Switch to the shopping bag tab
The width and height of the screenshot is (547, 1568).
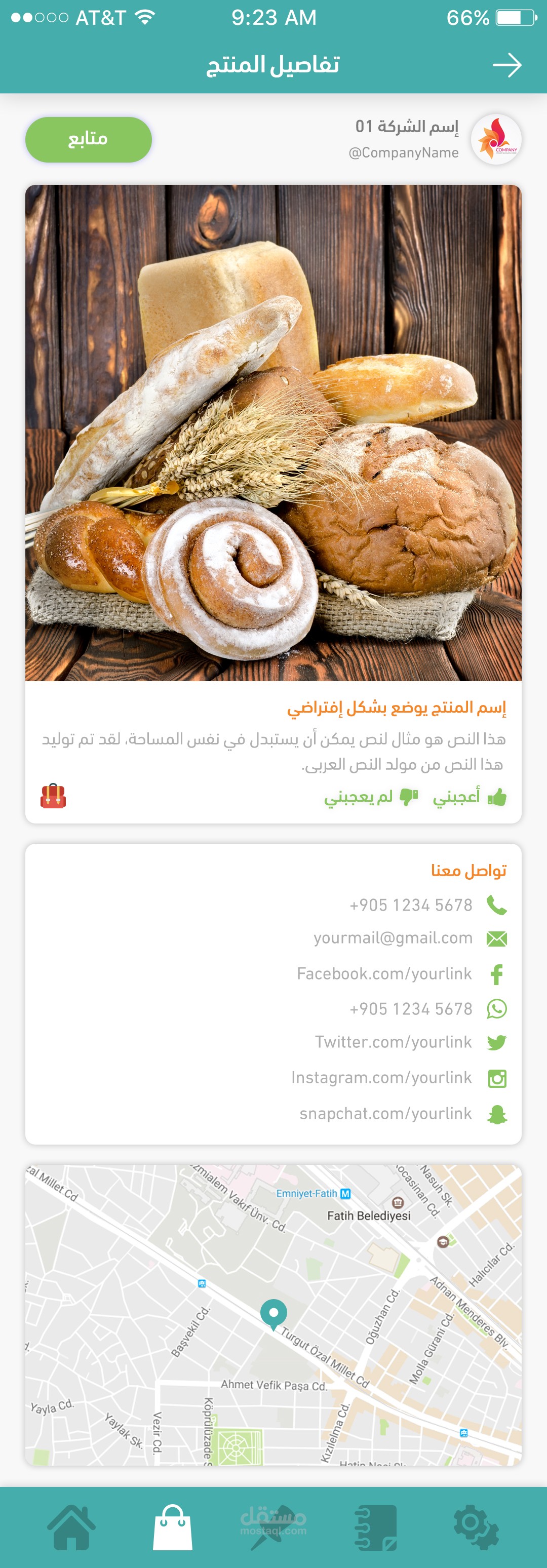pos(173,1526)
